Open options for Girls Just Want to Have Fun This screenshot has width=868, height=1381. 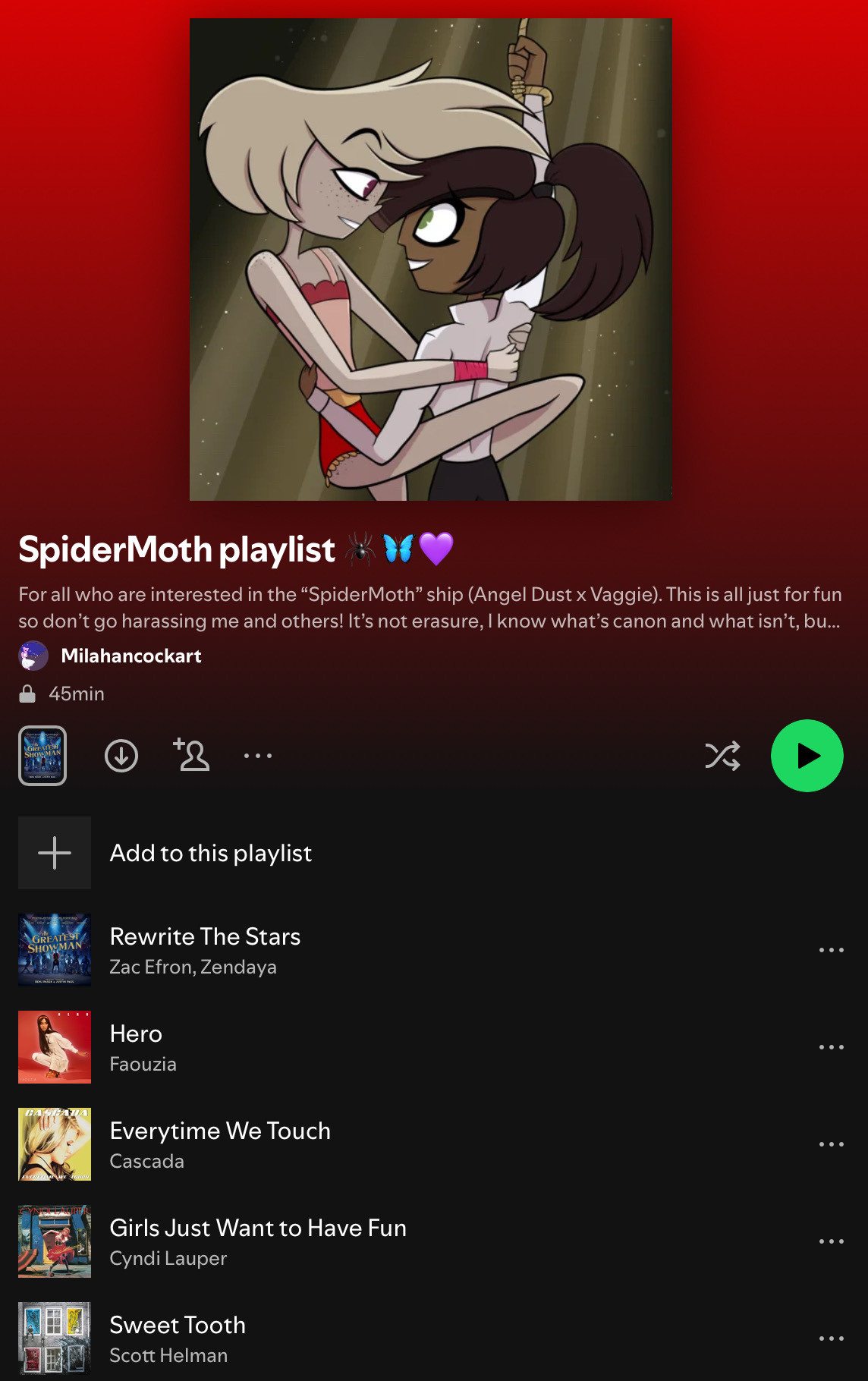[x=831, y=1241]
